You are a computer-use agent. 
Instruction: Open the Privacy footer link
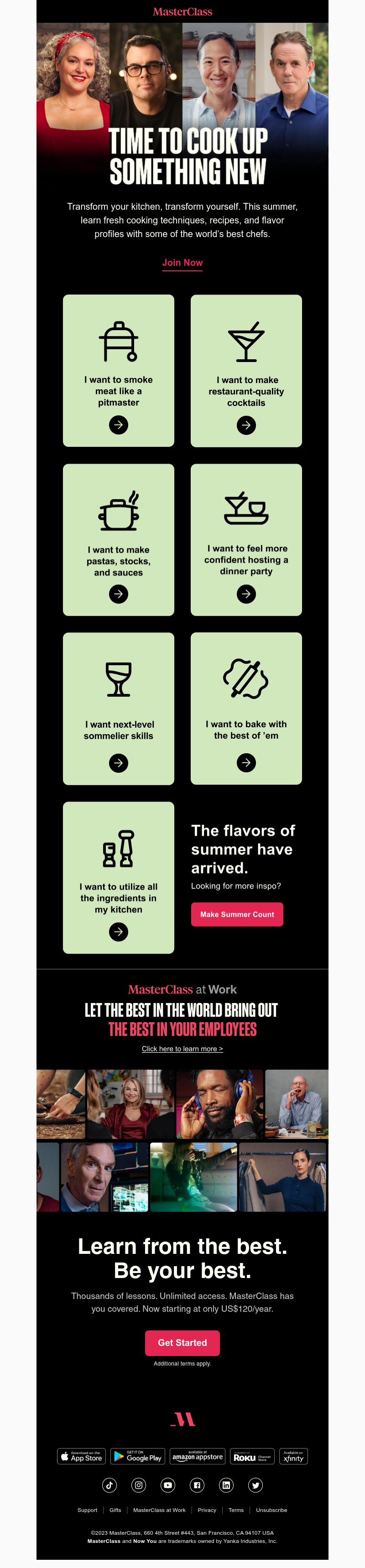pyautogui.click(x=207, y=1510)
